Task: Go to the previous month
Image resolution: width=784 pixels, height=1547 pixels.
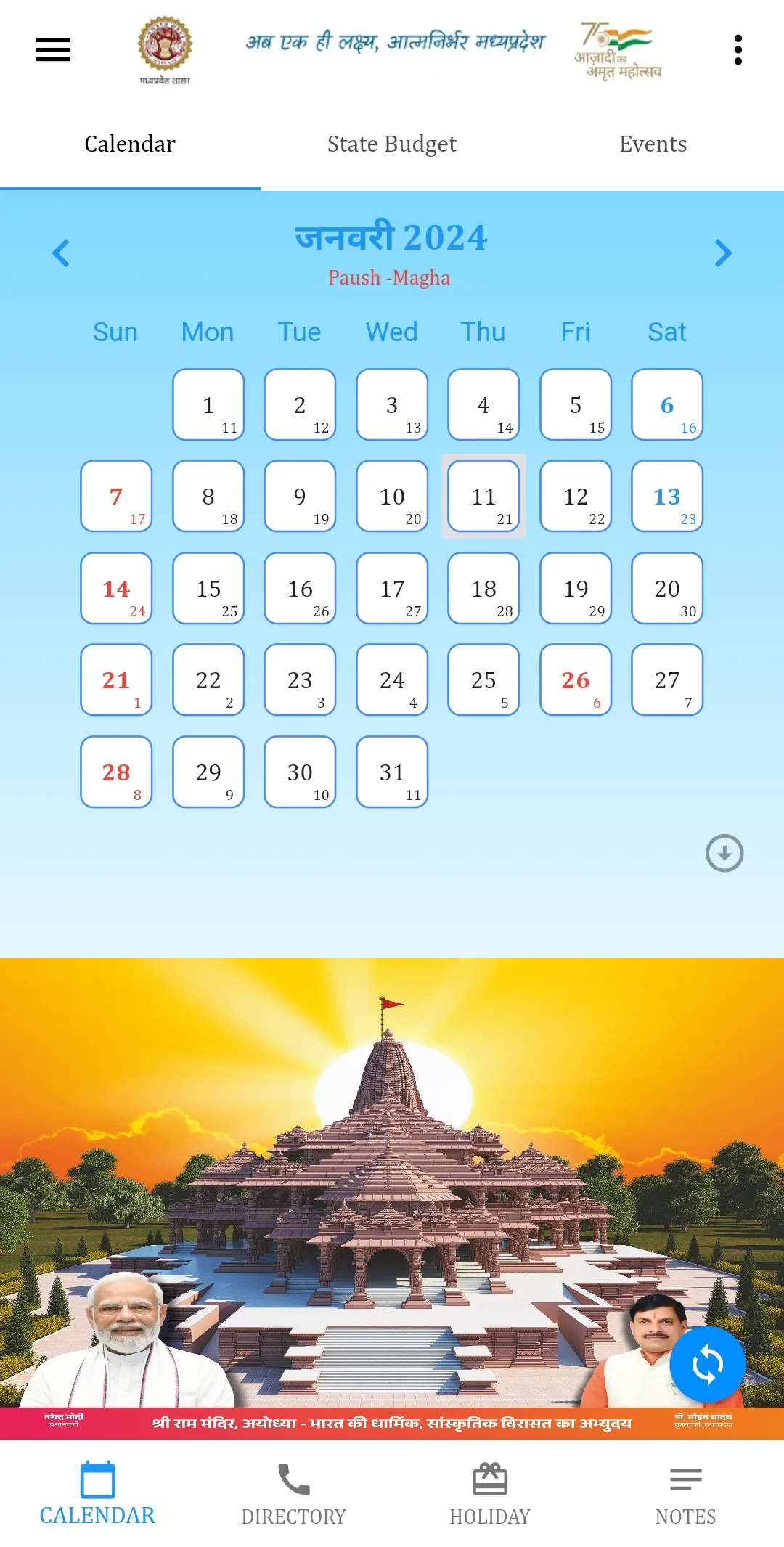Action: (61, 253)
